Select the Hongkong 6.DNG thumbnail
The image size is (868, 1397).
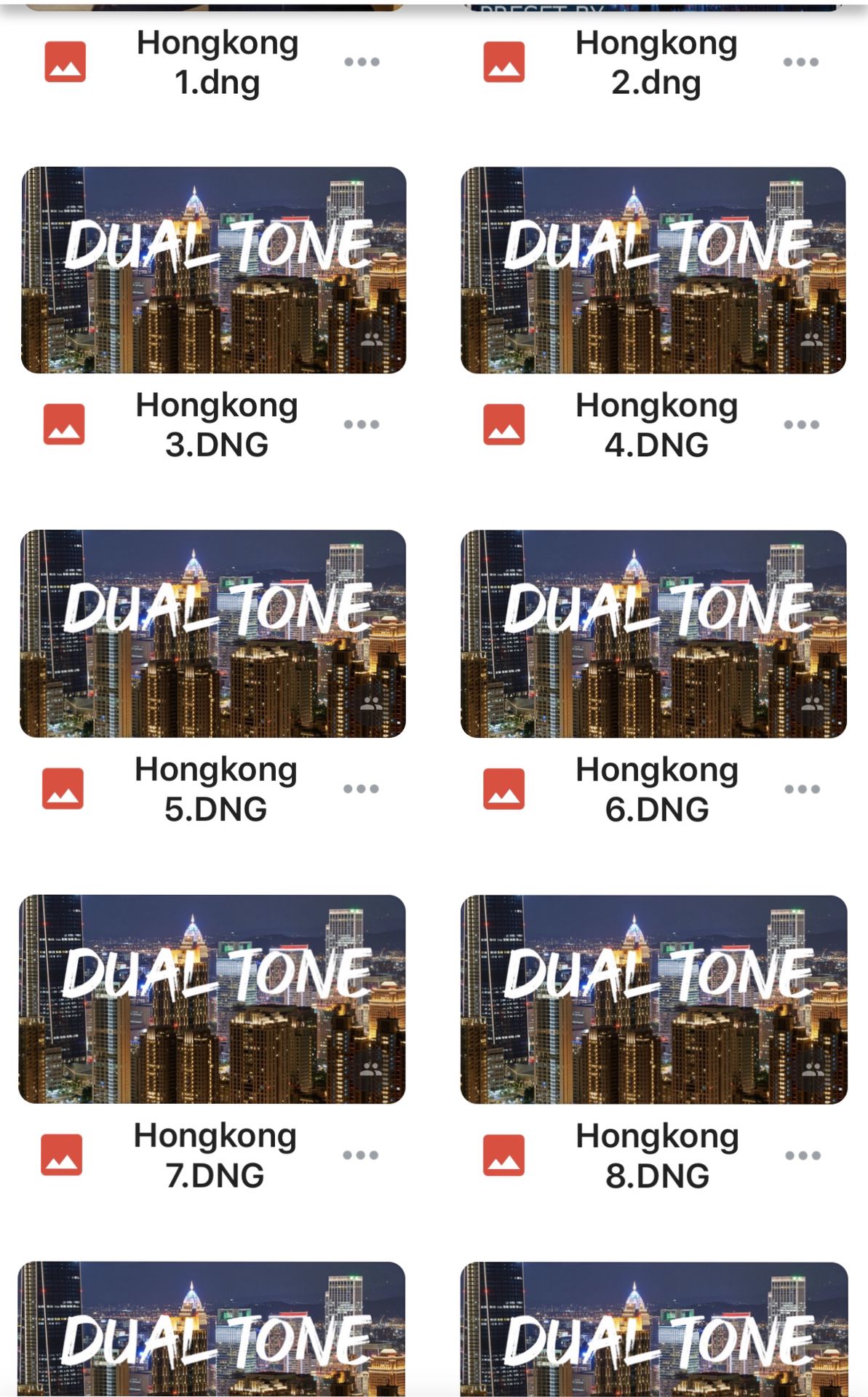tap(653, 634)
